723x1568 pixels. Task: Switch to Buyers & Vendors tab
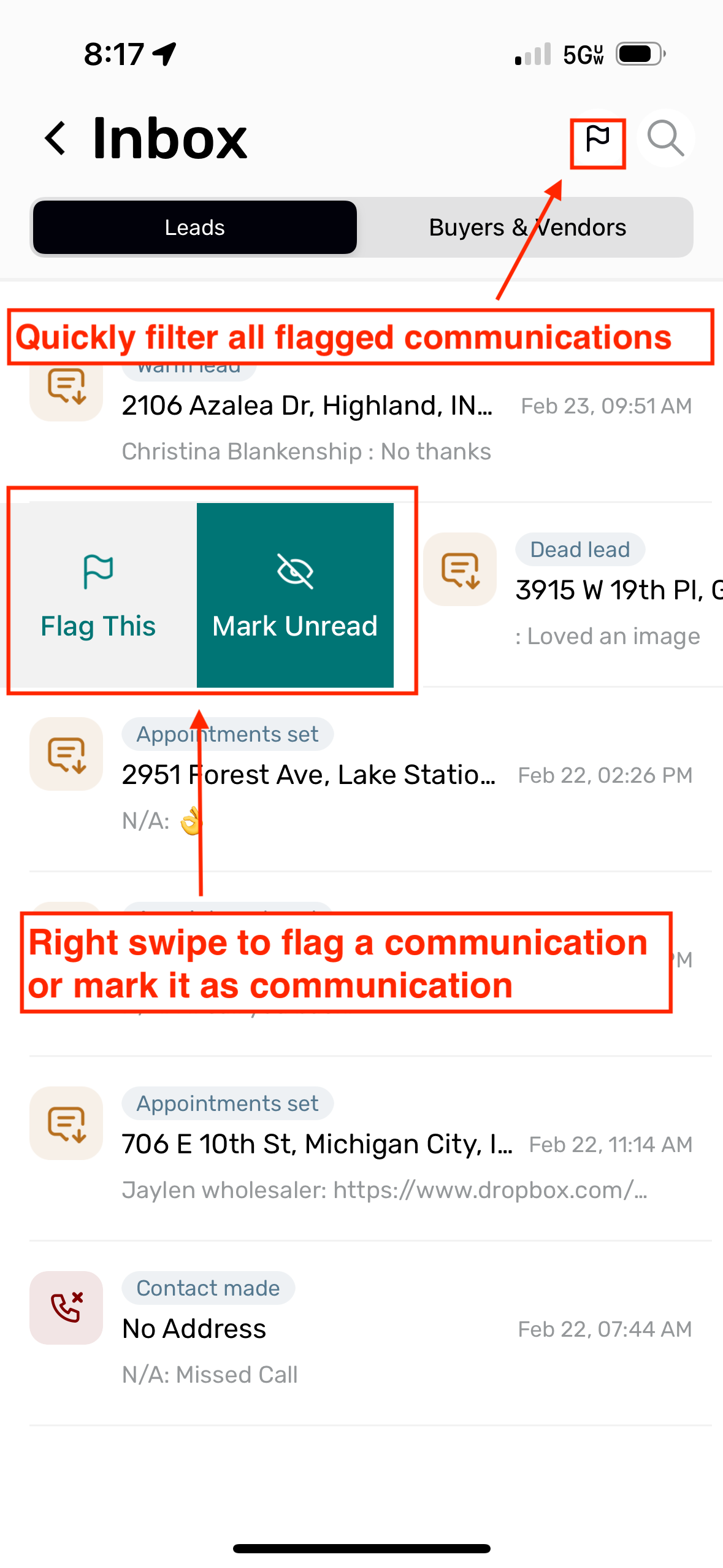[526, 228]
